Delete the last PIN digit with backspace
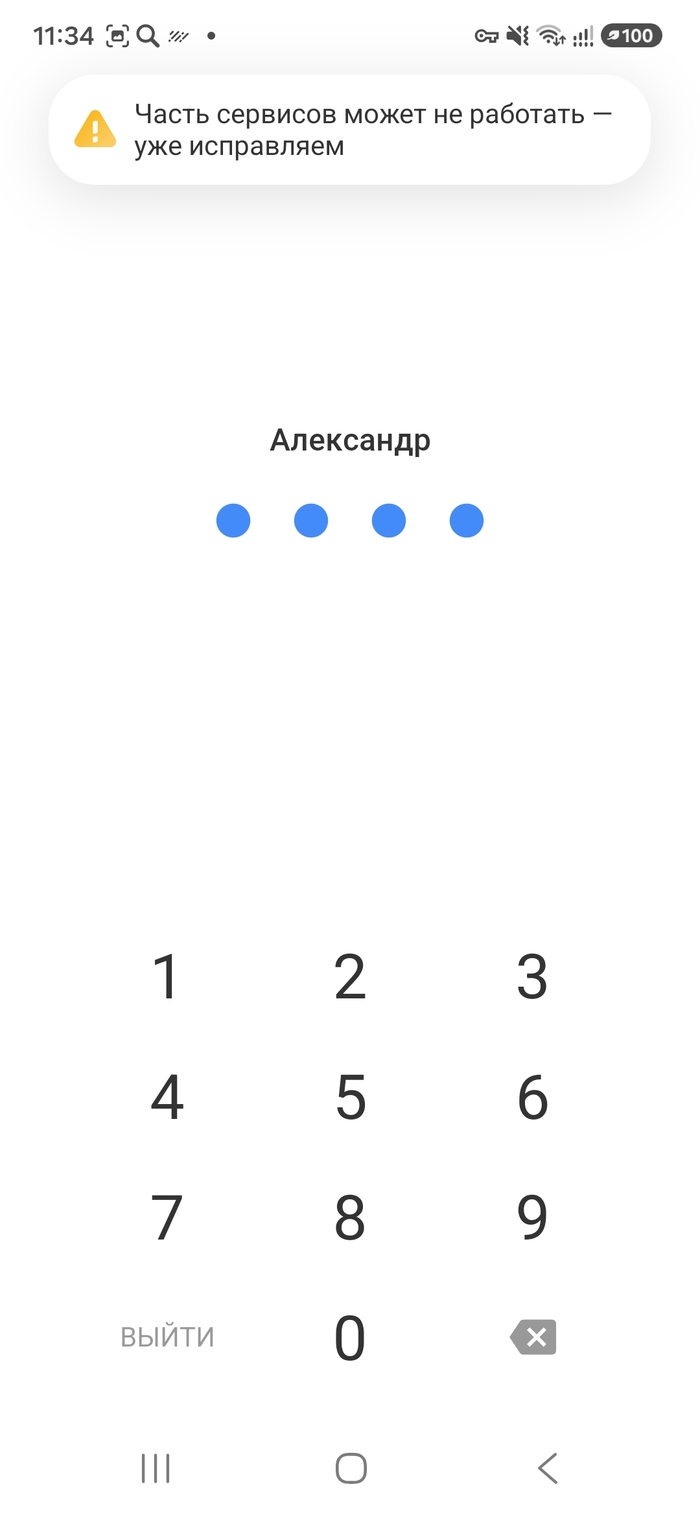 tap(533, 1337)
